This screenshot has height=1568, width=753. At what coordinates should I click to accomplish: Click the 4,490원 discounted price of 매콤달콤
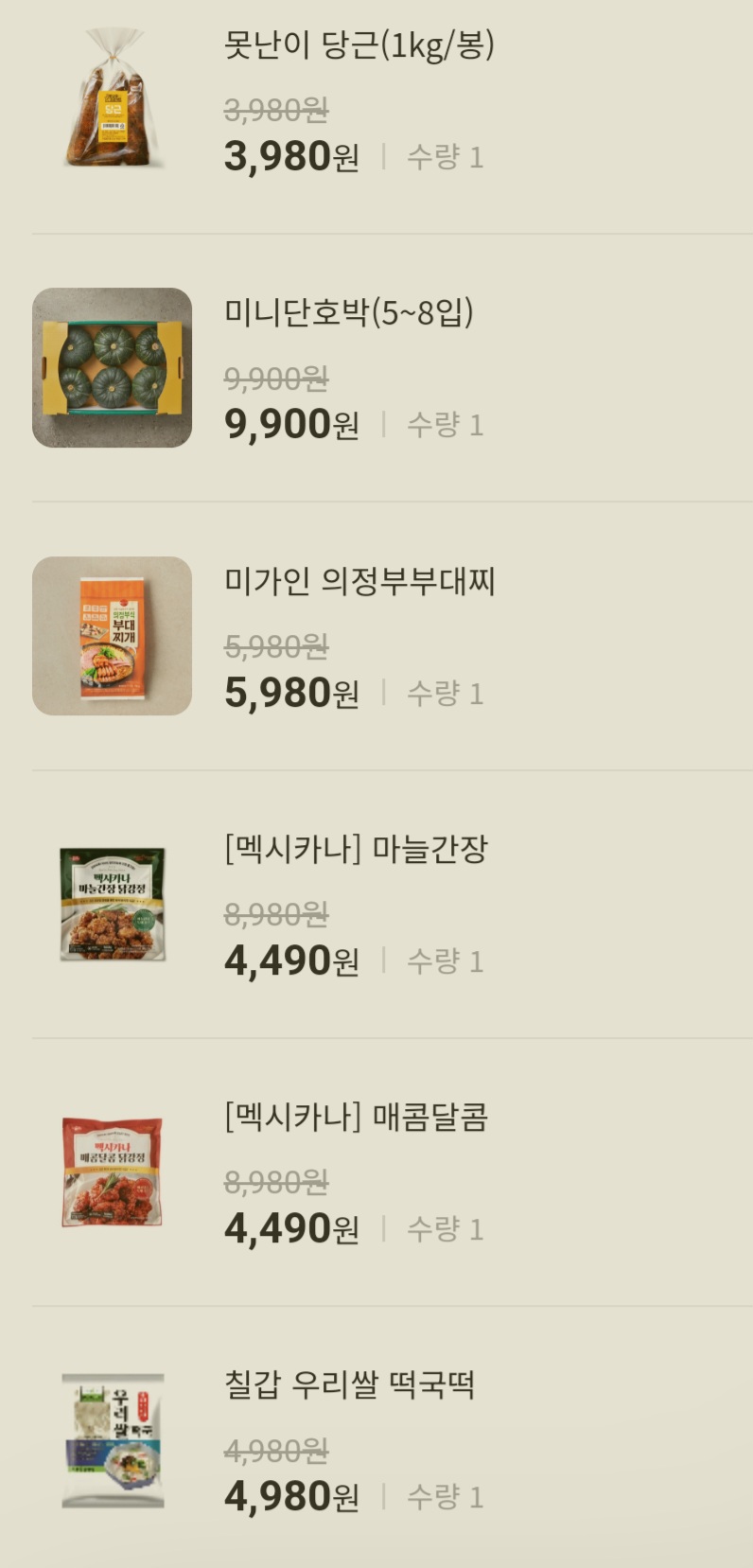click(x=290, y=1228)
